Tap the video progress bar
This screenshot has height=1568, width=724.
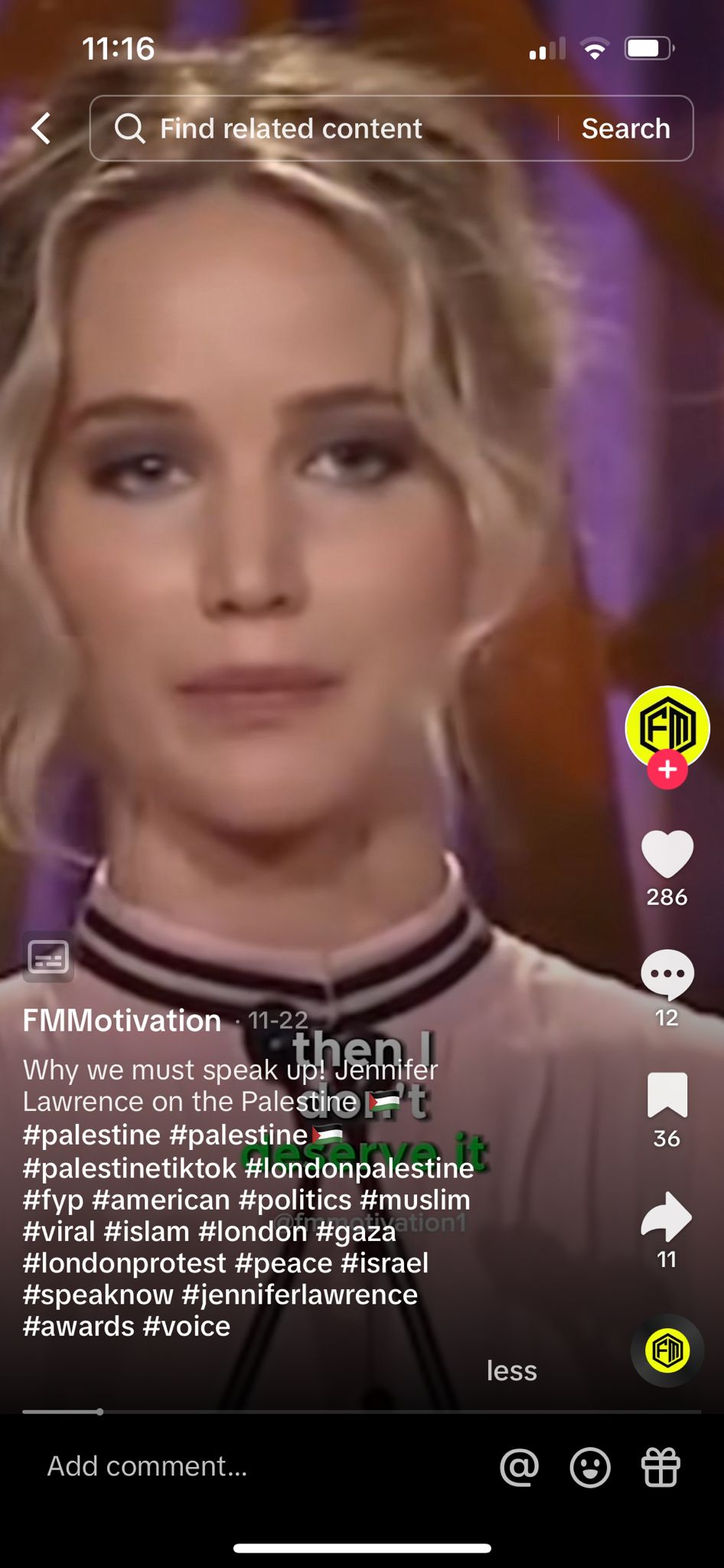361,1411
